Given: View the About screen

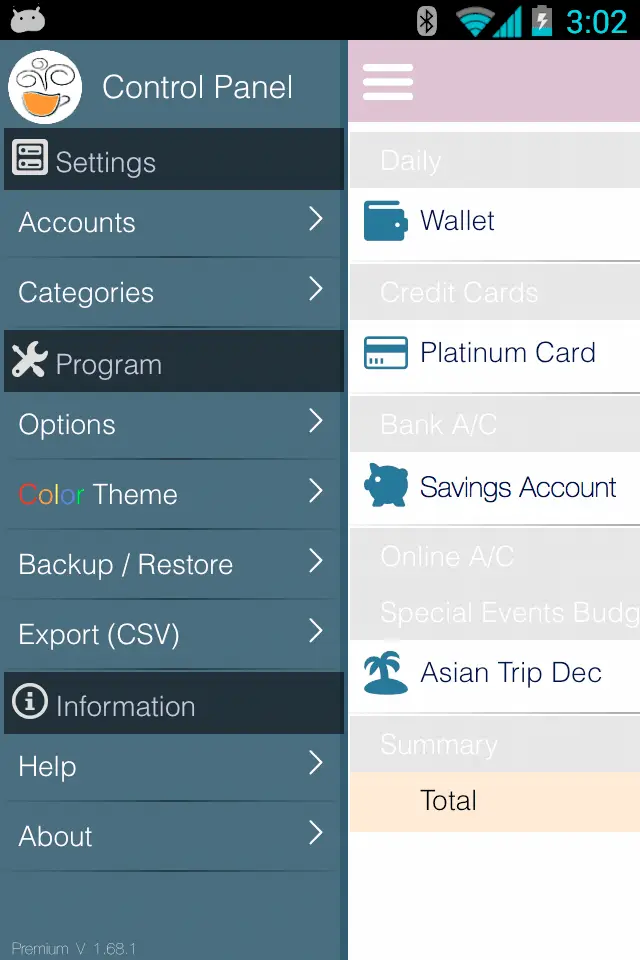Looking at the screenshot, I should click(172, 836).
